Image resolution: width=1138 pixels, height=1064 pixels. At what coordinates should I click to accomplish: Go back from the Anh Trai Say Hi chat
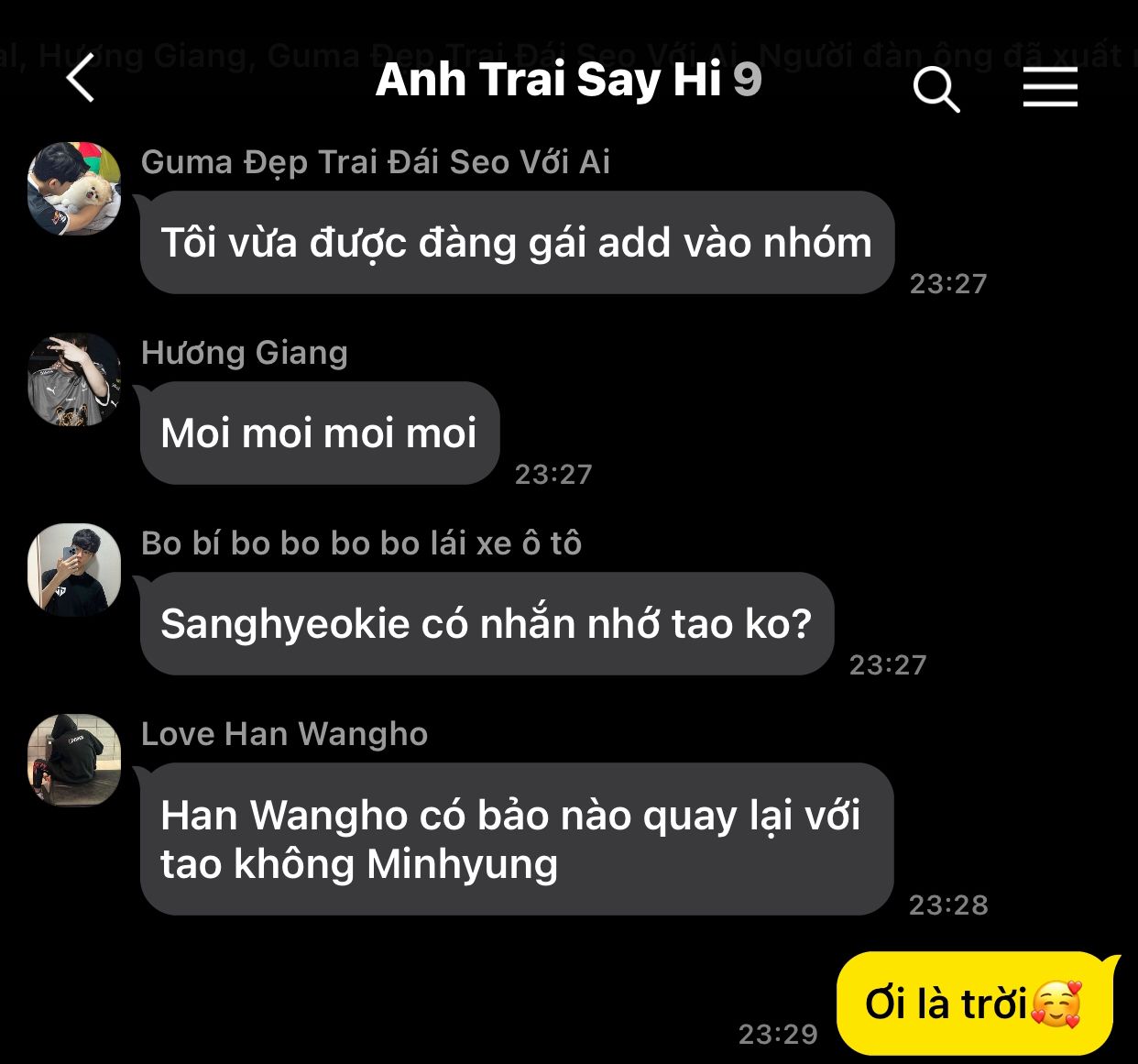[x=81, y=78]
